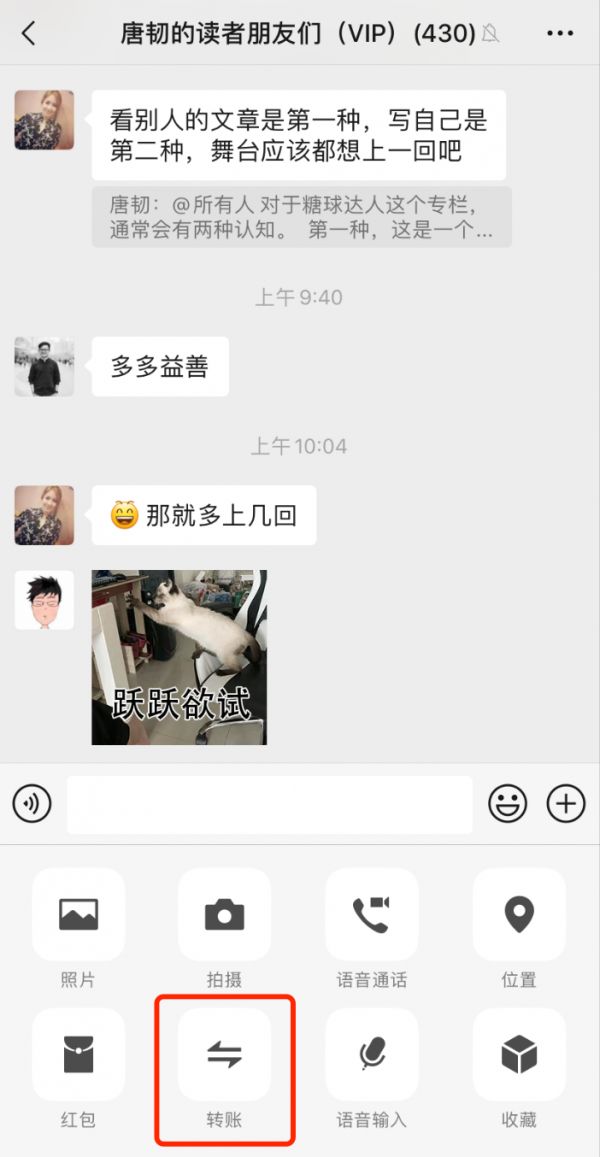The width and height of the screenshot is (600, 1157).
Task: Share your 位置 location
Action: [518, 914]
